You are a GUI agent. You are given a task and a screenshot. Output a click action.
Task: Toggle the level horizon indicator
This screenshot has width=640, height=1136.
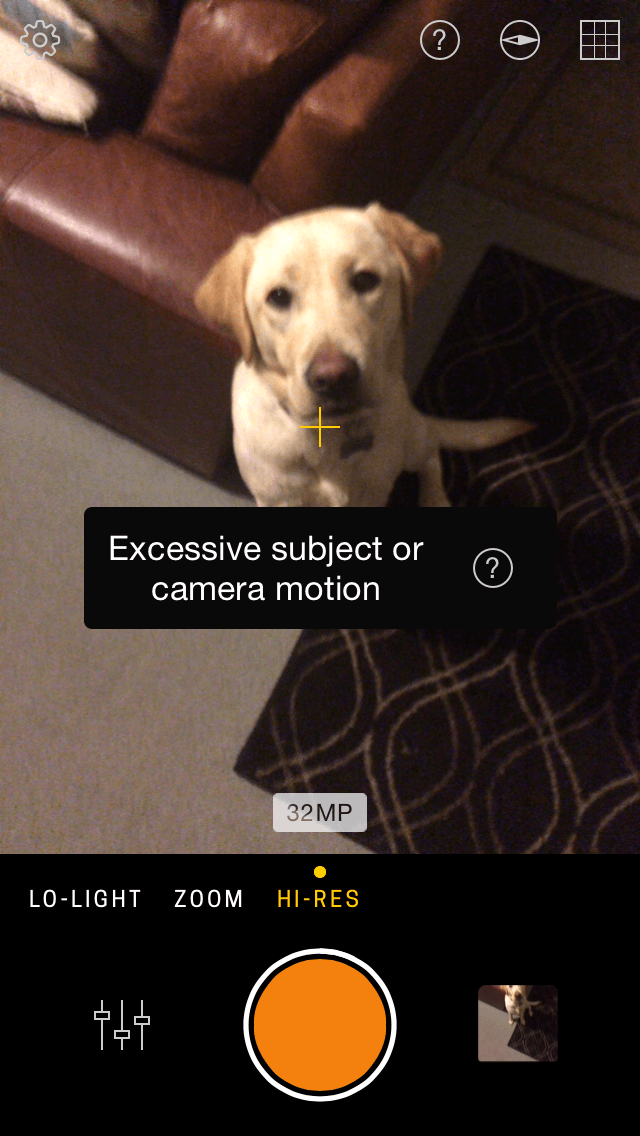pos(520,40)
